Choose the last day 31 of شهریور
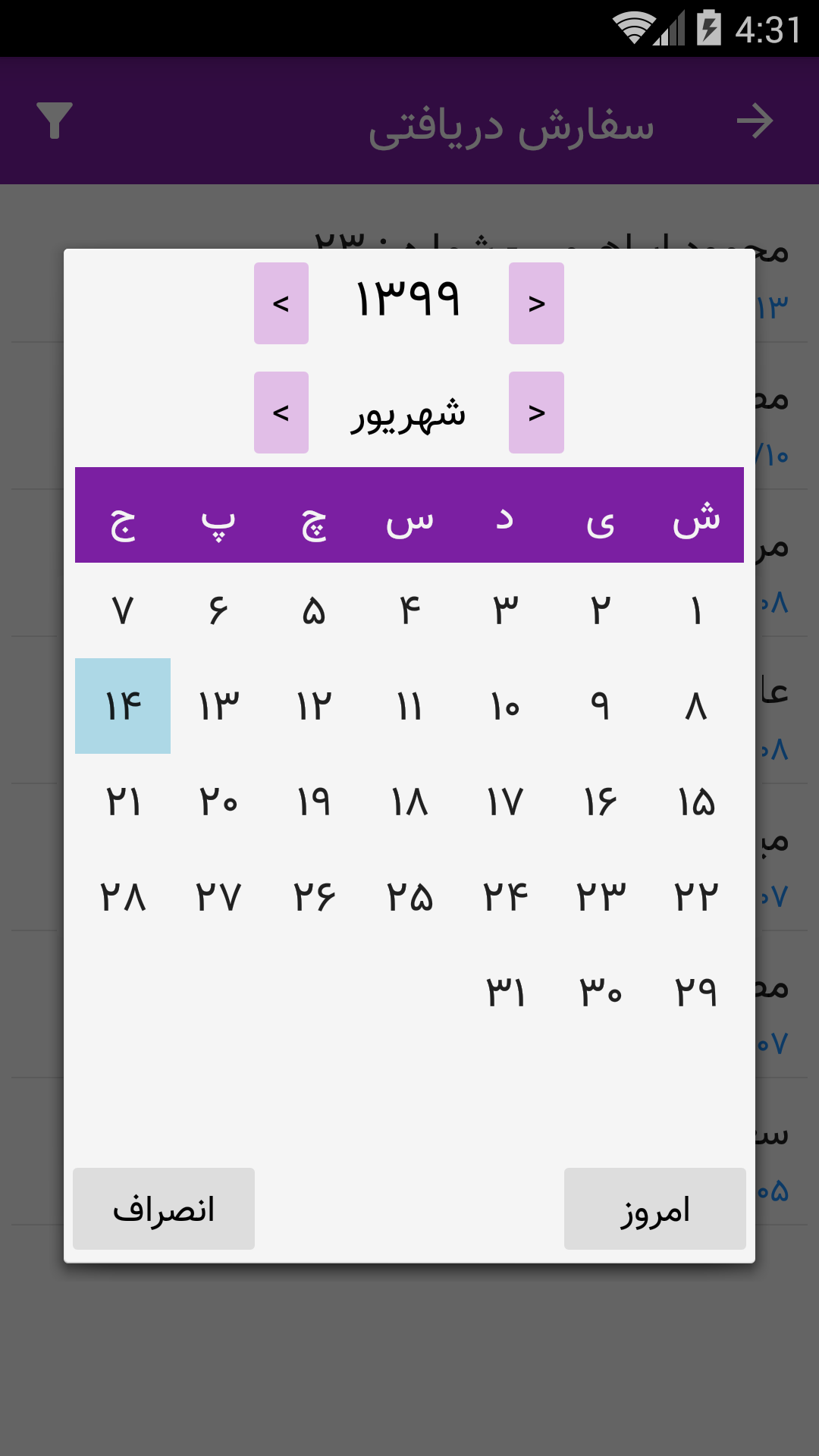 [x=504, y=990]
